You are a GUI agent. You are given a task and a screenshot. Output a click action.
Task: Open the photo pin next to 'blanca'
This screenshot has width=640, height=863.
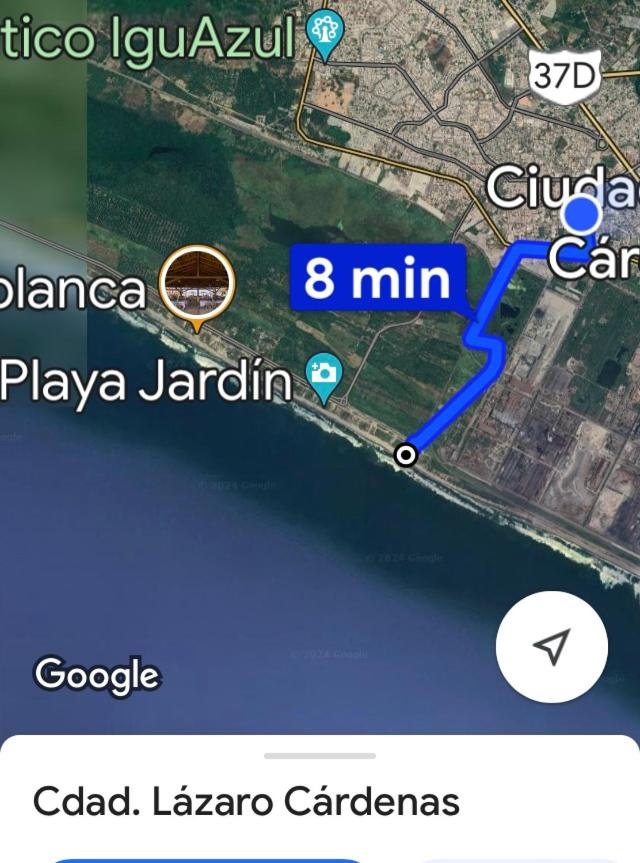197,285
